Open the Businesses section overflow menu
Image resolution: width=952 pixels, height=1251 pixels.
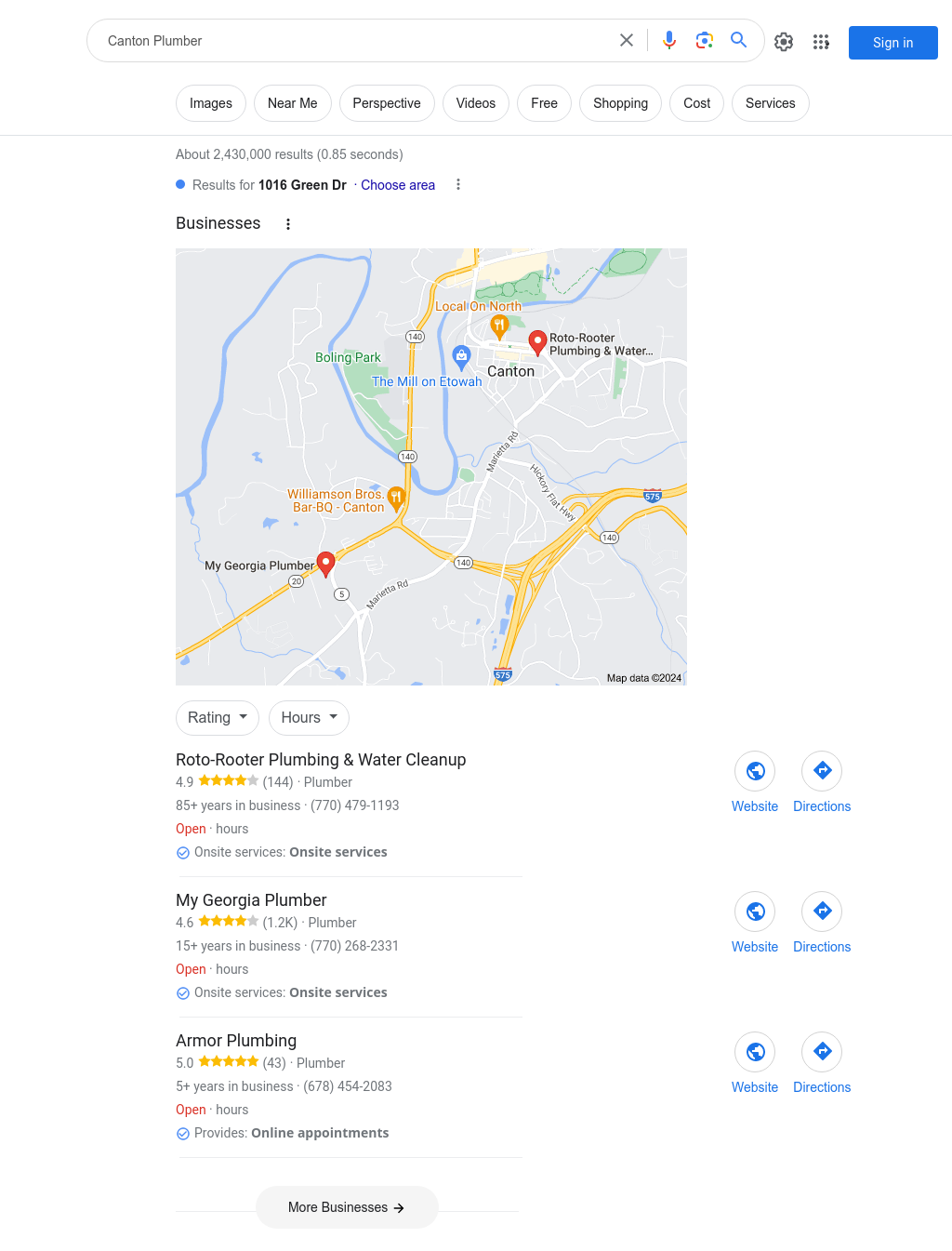point(288,224)
